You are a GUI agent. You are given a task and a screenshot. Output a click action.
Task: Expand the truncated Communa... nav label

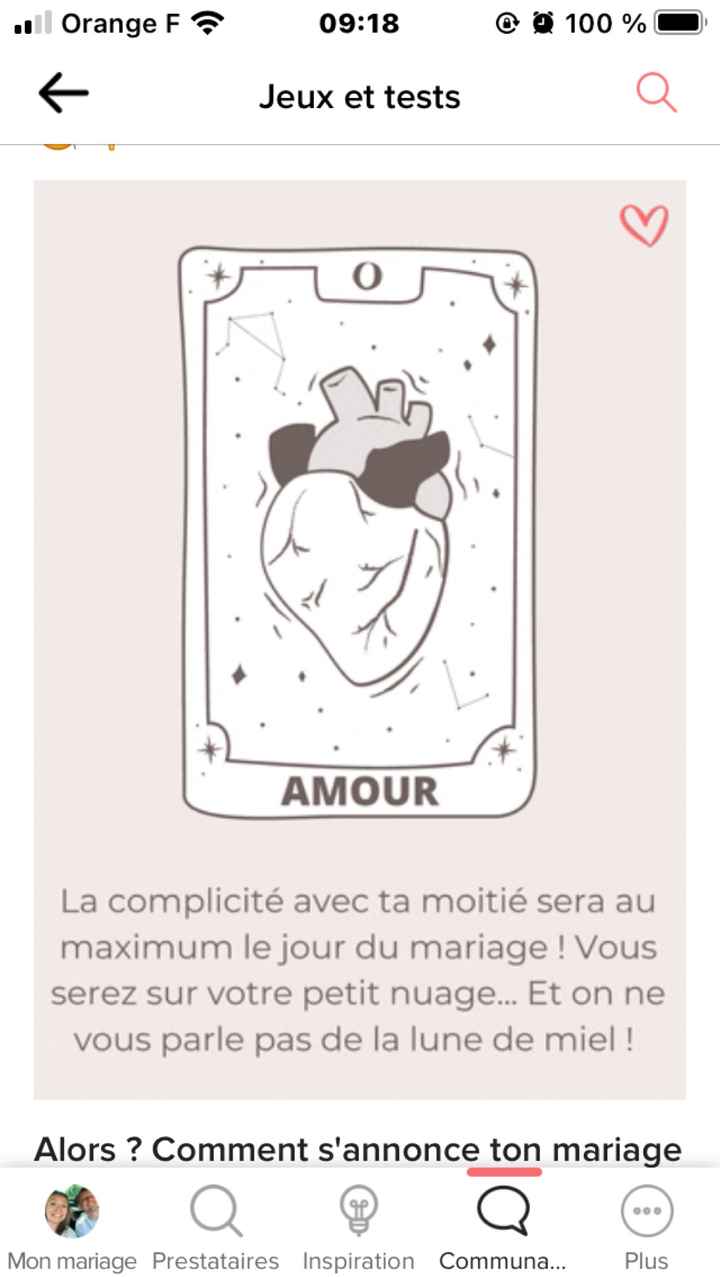[502, 1260]
